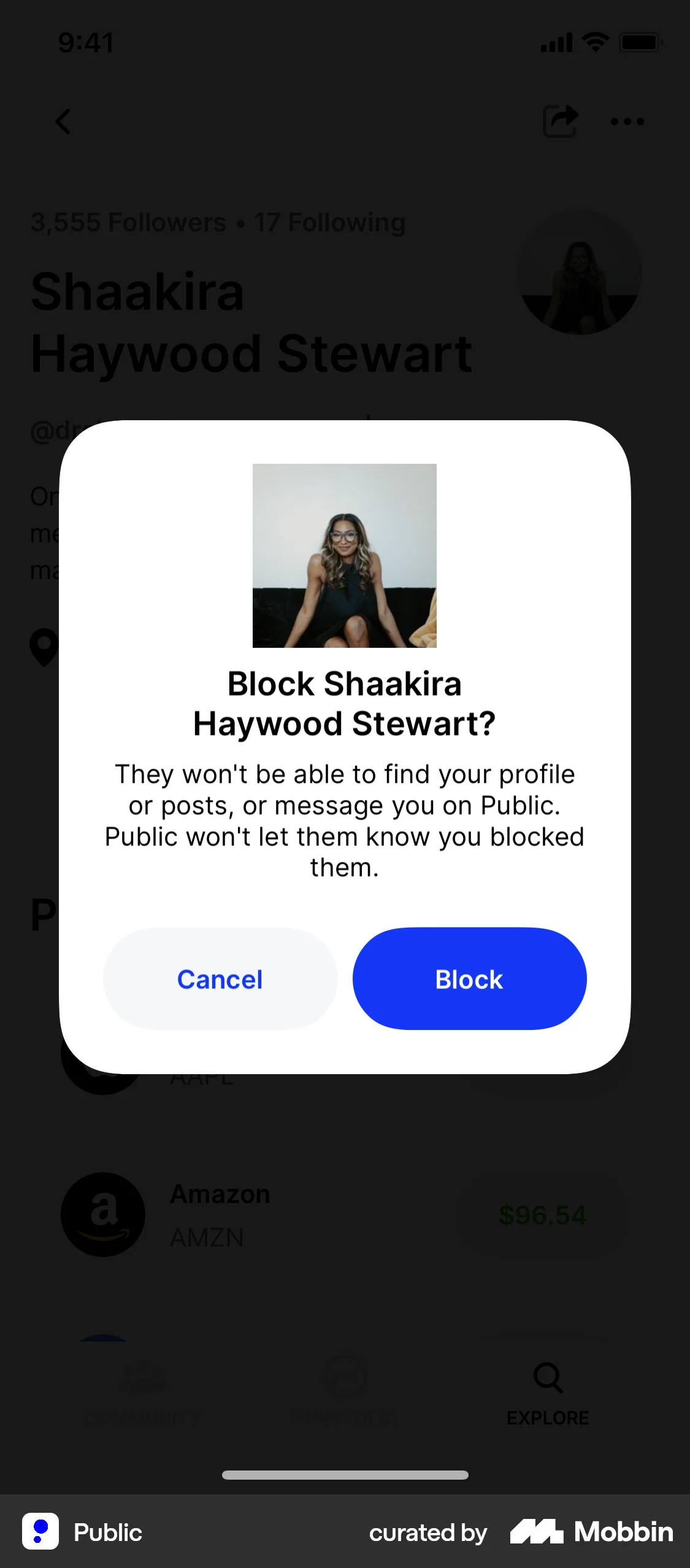Open the 17 Following list
690x1568 pixels.
[x=330, y=222]
